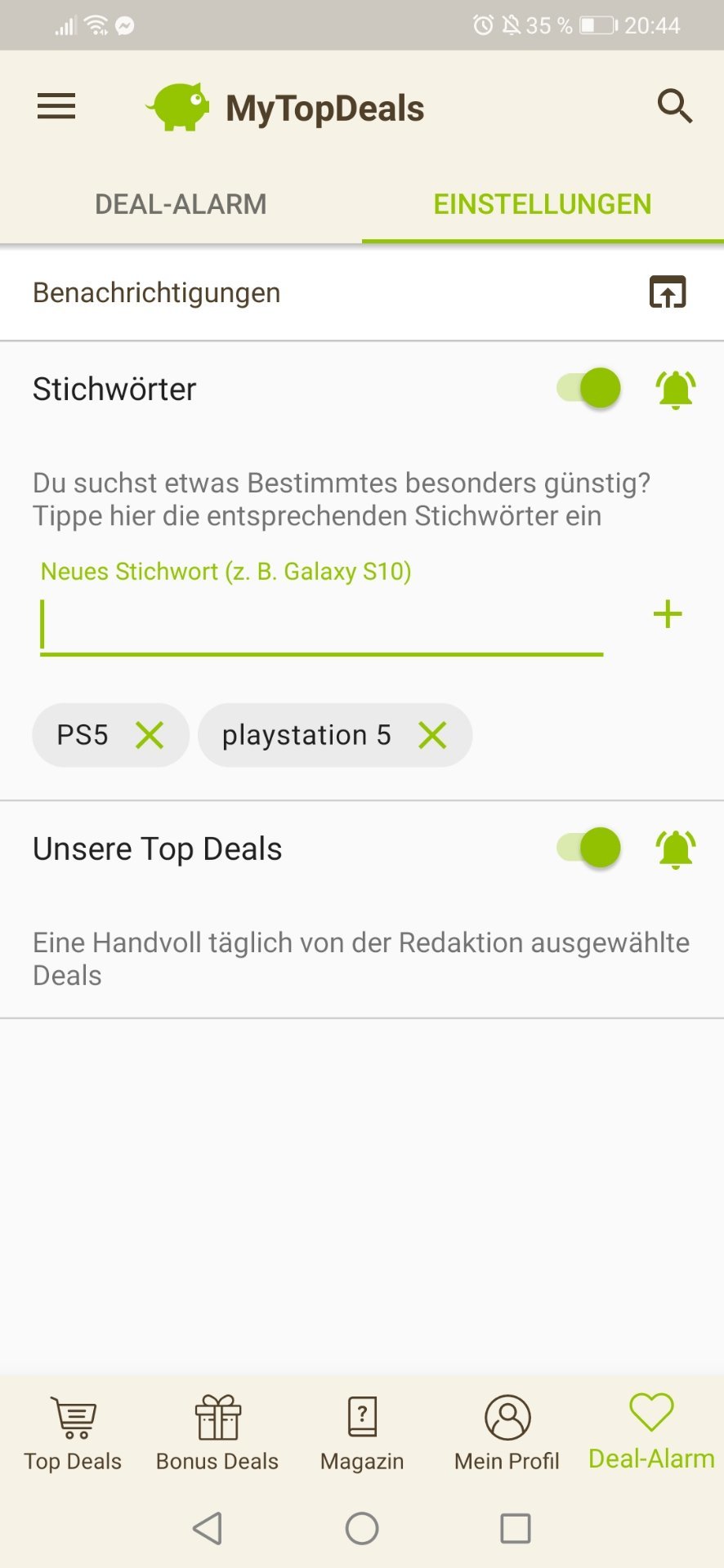Return to the system home screen

pos(362,1528)
